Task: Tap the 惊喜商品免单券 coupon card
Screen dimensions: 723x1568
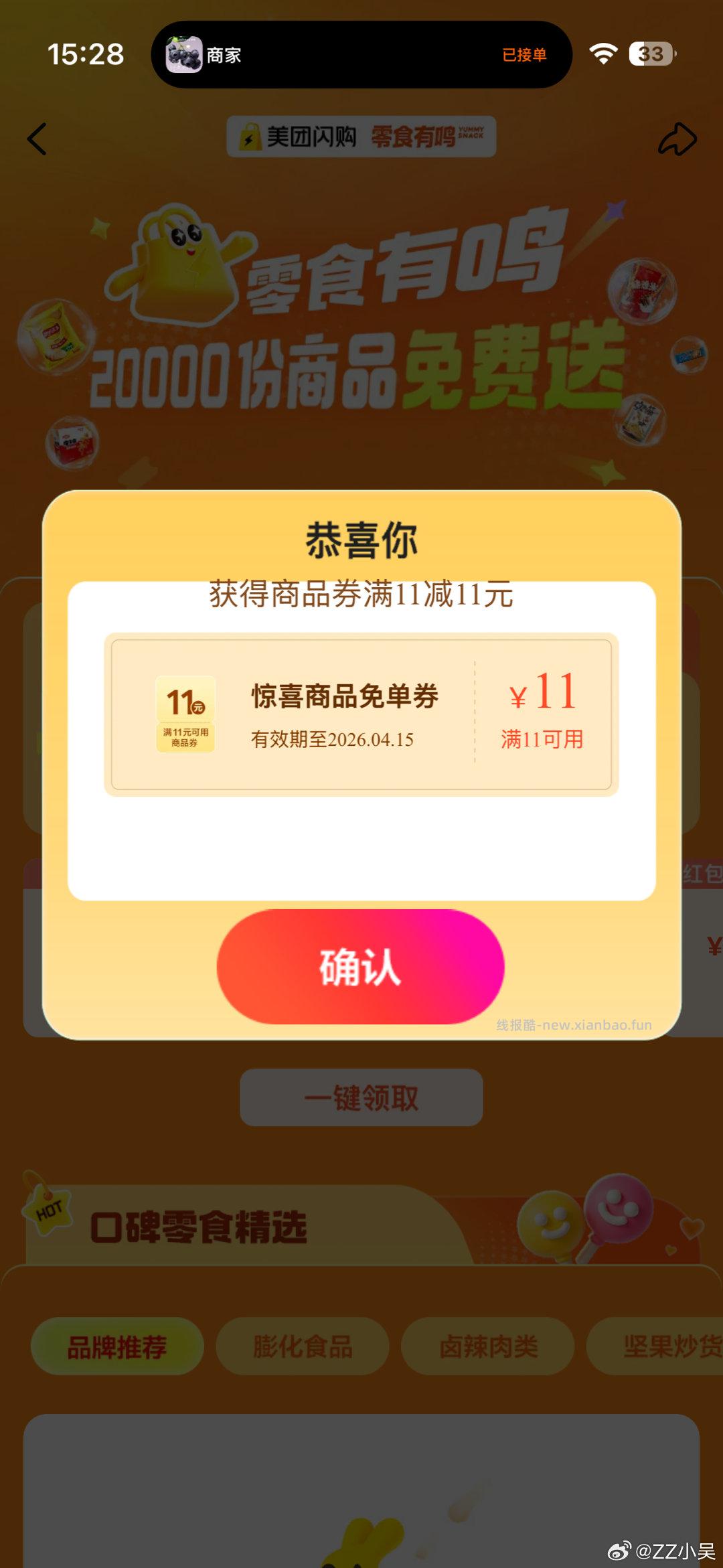Action: coord(345,696)
